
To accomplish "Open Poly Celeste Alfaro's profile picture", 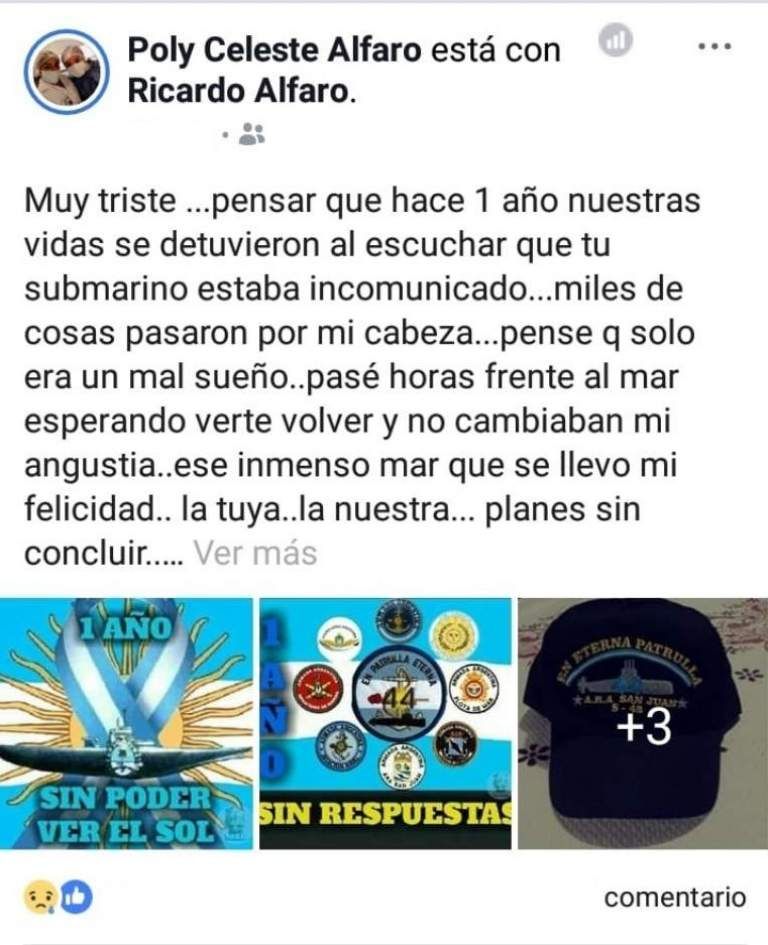I will (x=66, y=71).
